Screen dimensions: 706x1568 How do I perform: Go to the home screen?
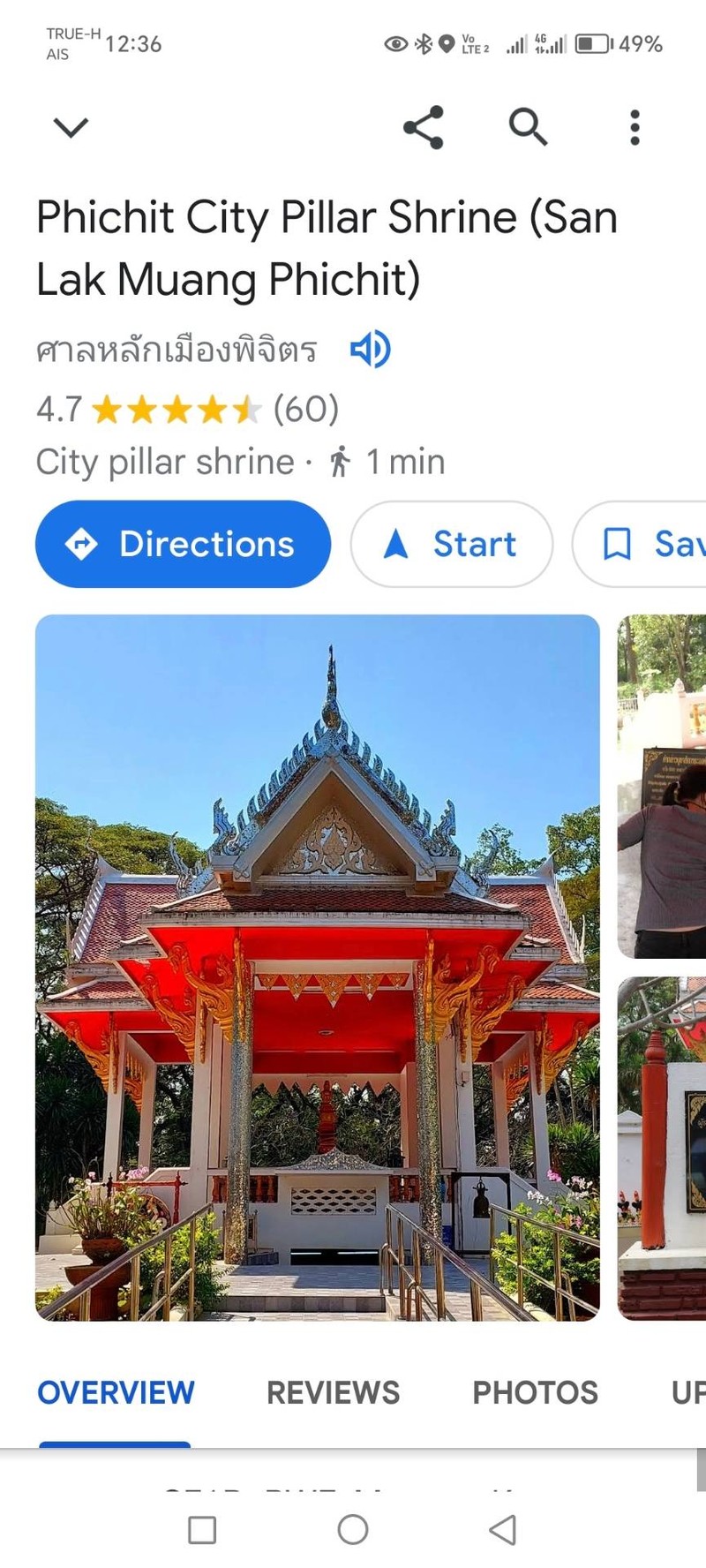click(353, 1529)
